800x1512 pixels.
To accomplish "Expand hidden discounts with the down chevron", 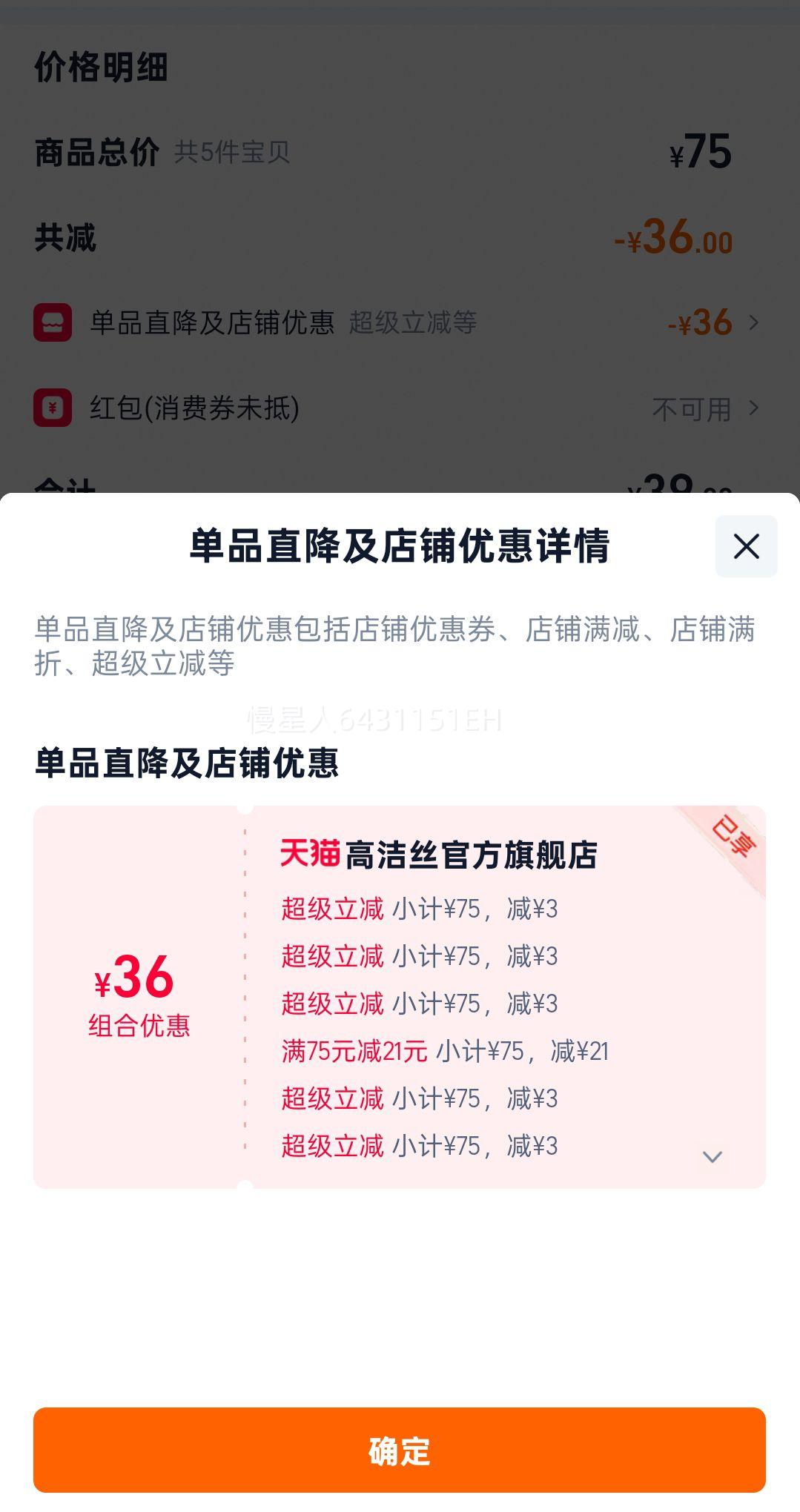I will point(713,1155).
